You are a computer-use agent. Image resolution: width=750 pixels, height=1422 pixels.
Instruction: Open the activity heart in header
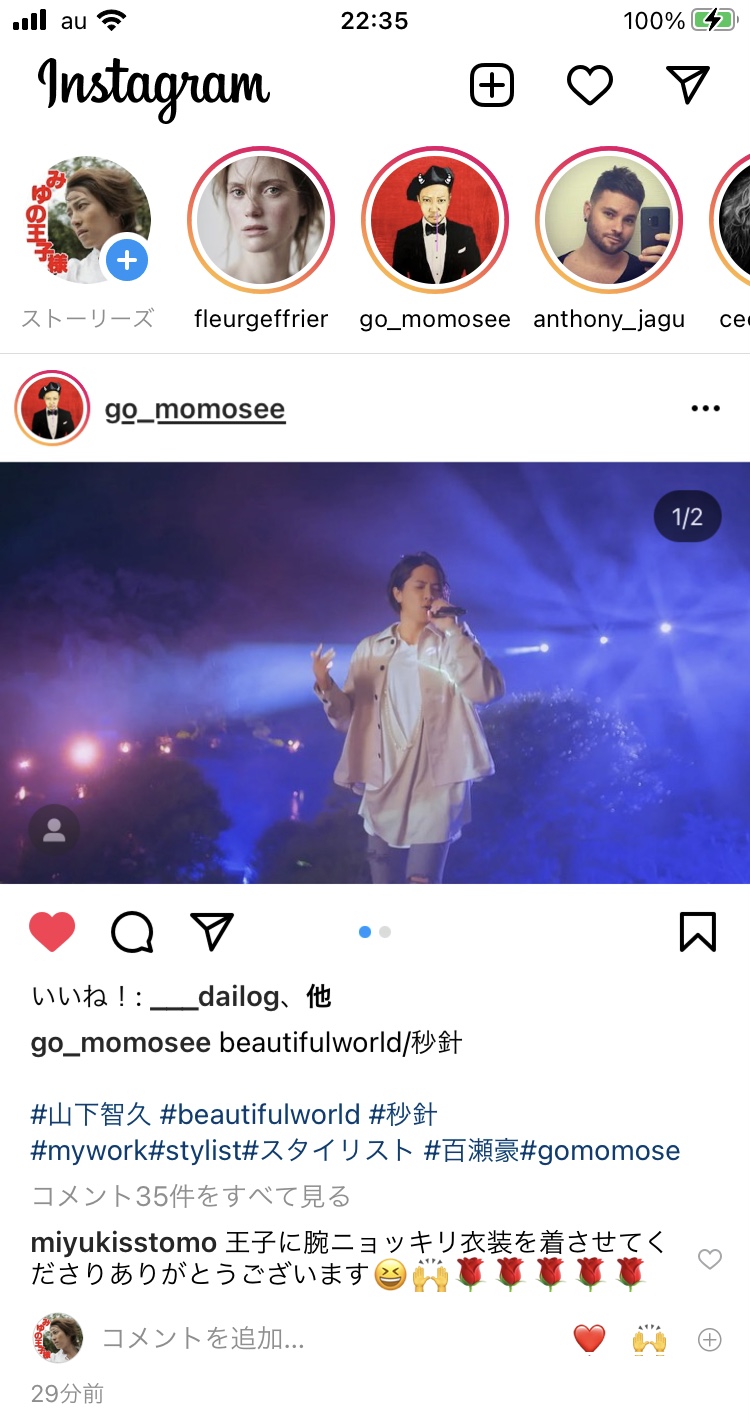click(x=590, y=86)
